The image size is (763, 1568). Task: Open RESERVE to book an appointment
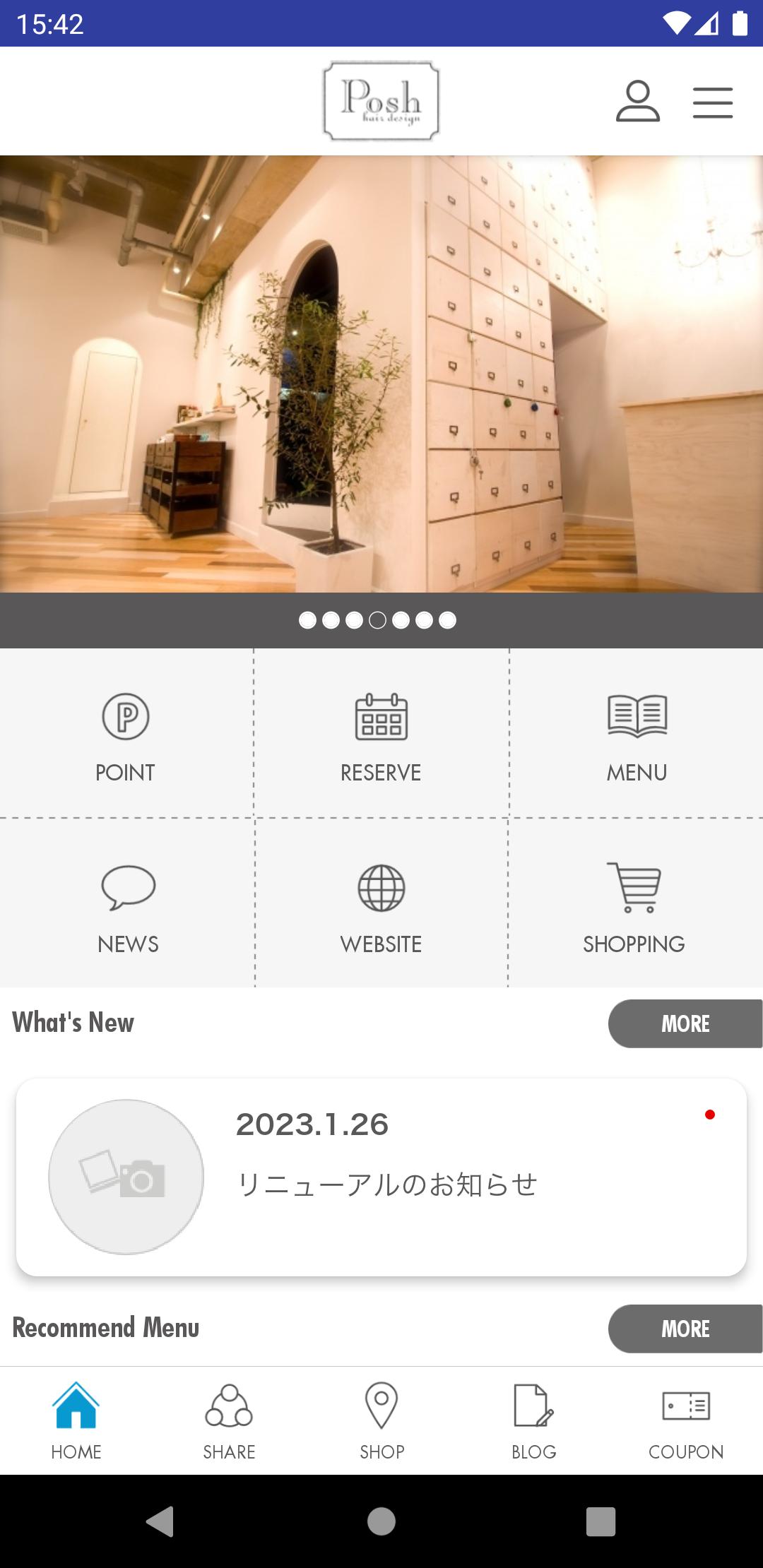[x=381, y=734]
